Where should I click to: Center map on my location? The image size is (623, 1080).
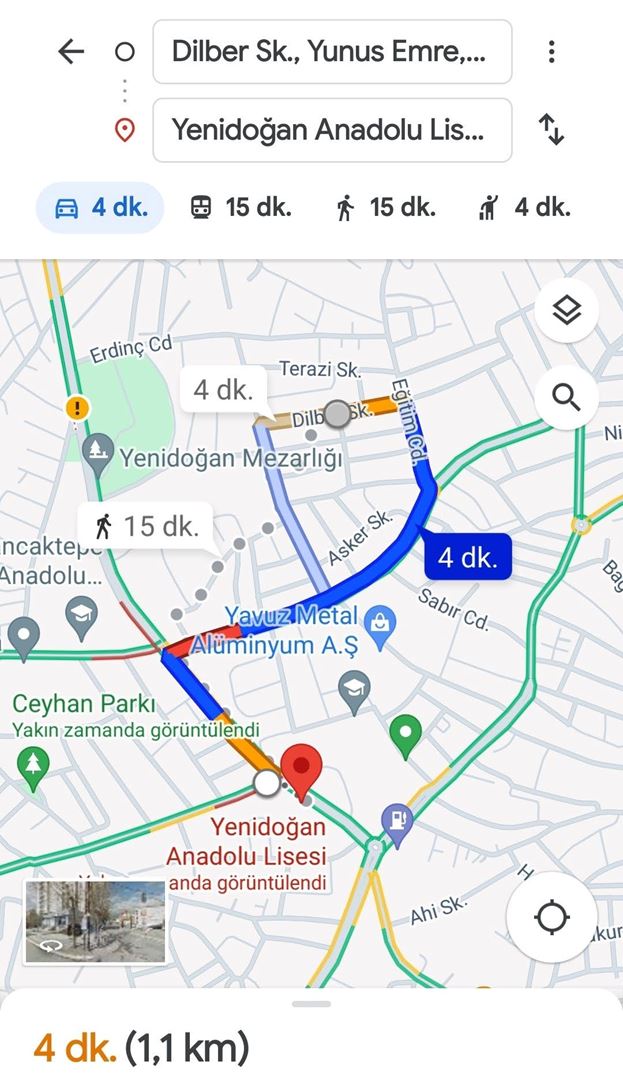(551, 917)
